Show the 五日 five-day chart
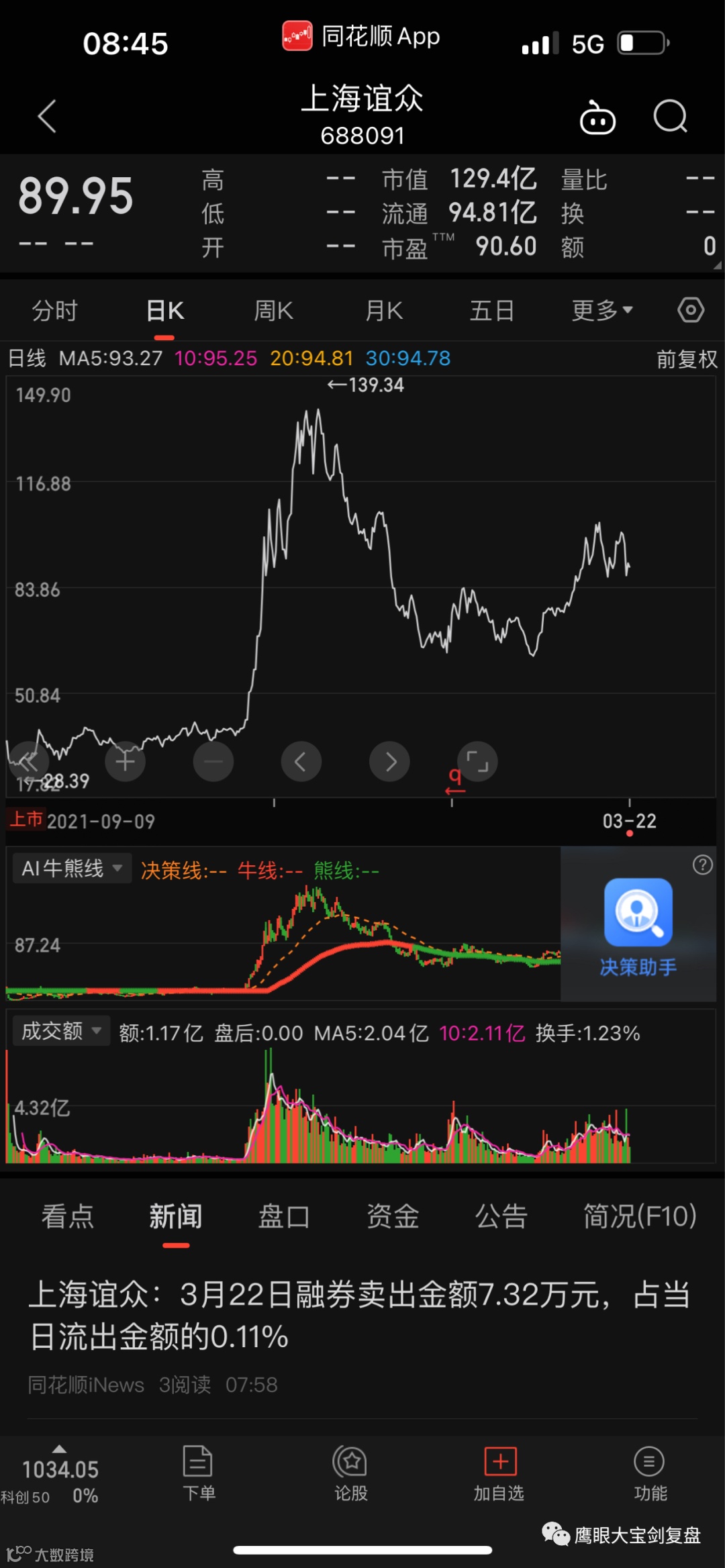This screenshot has width=725, height=1568. (x=492, y=311)
